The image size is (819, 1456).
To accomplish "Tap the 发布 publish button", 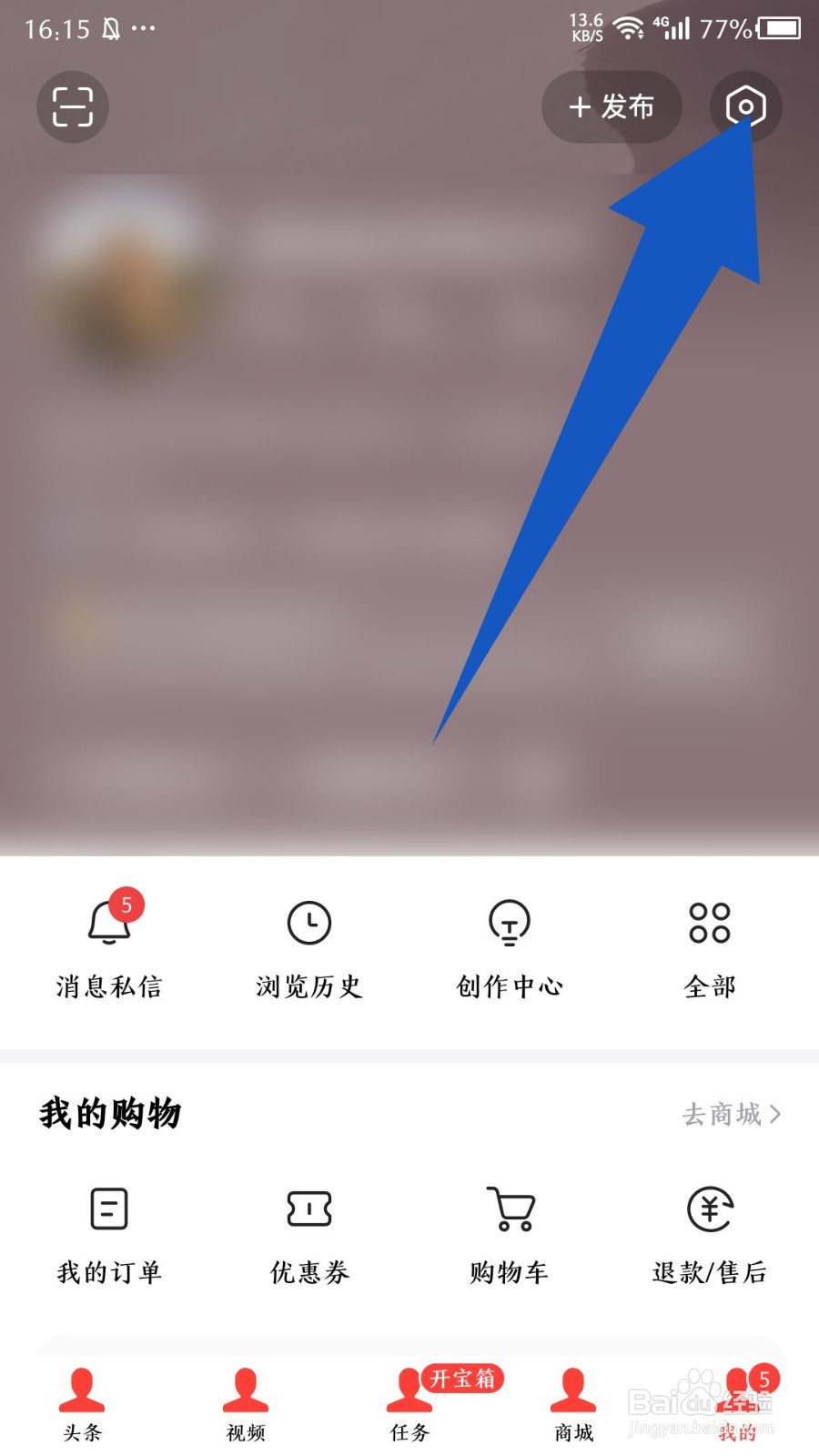I will point(611,106).
